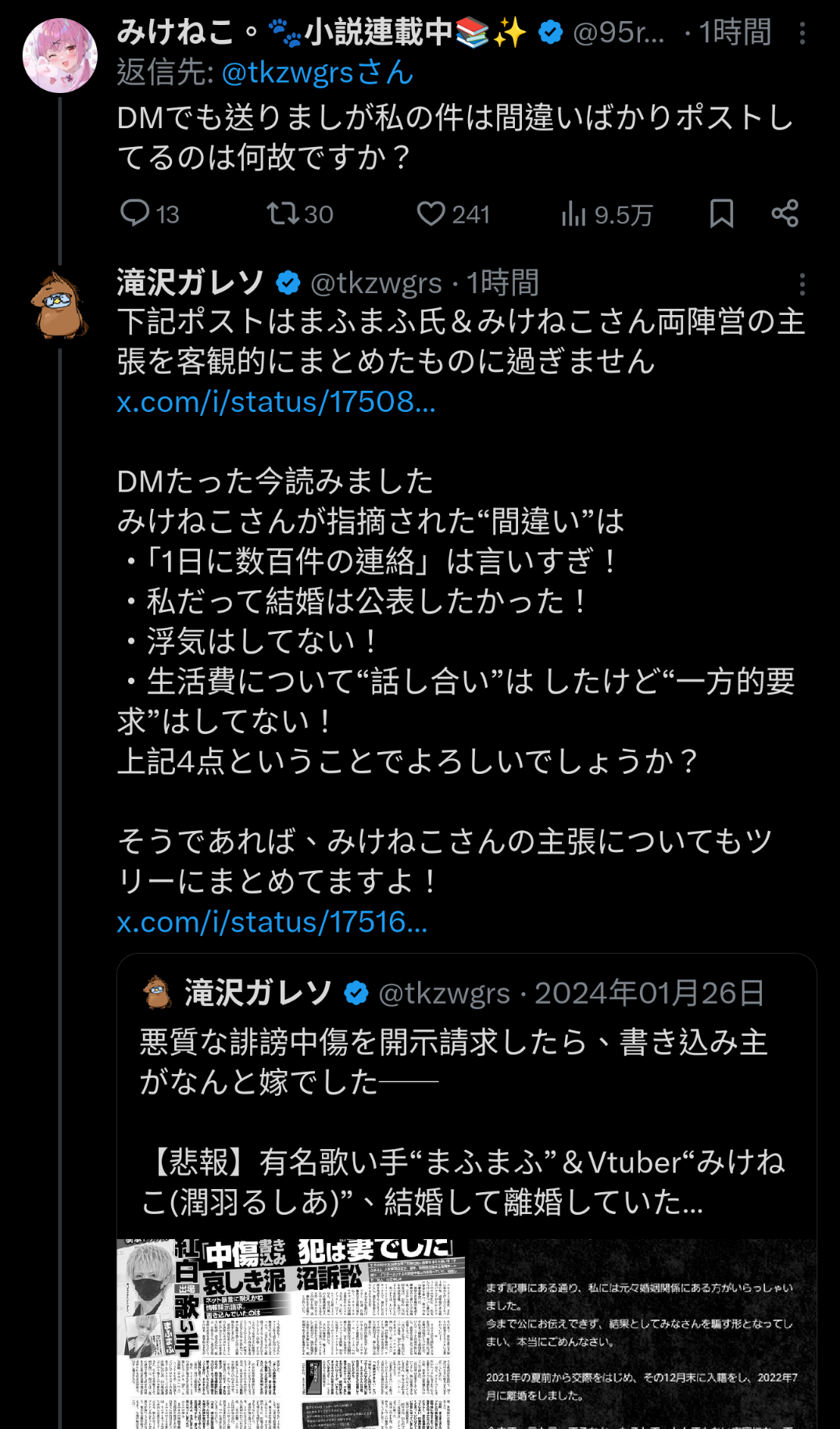Viewport: 840px width, 1429px height.
Task: View text statement image in quoted post
Action: pos(641,1334)
